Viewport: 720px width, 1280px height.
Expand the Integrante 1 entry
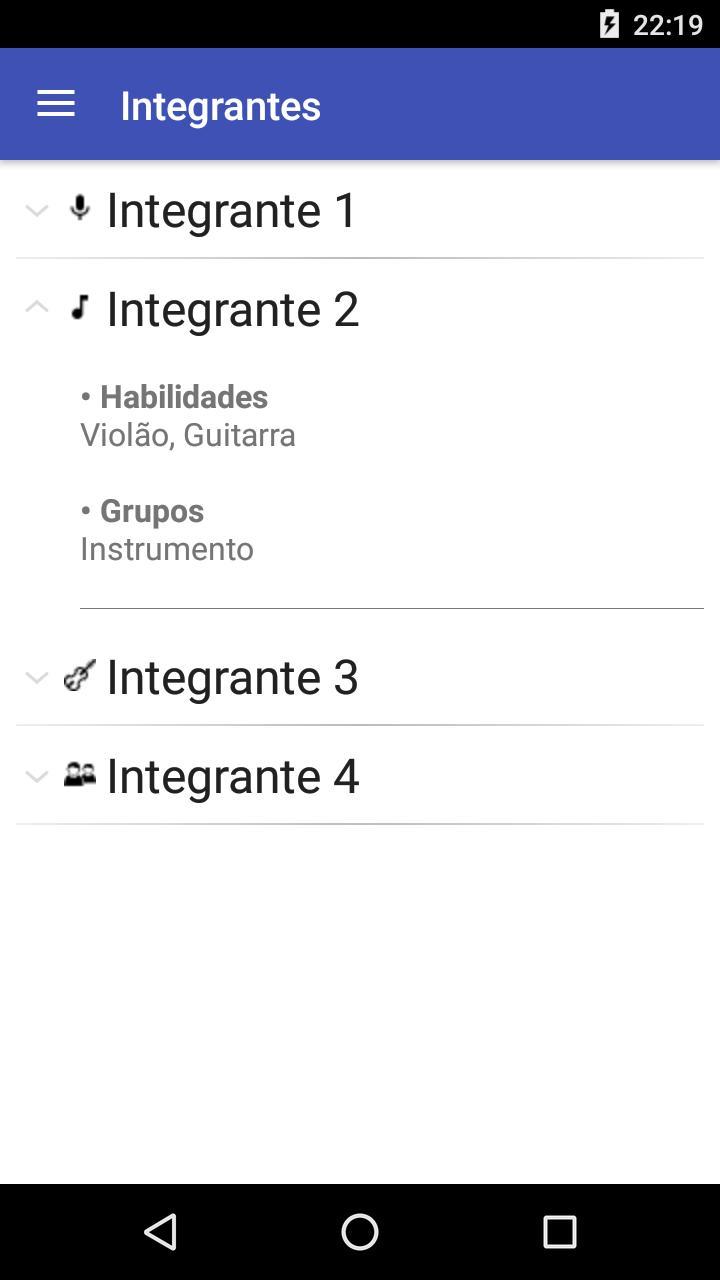37,211
